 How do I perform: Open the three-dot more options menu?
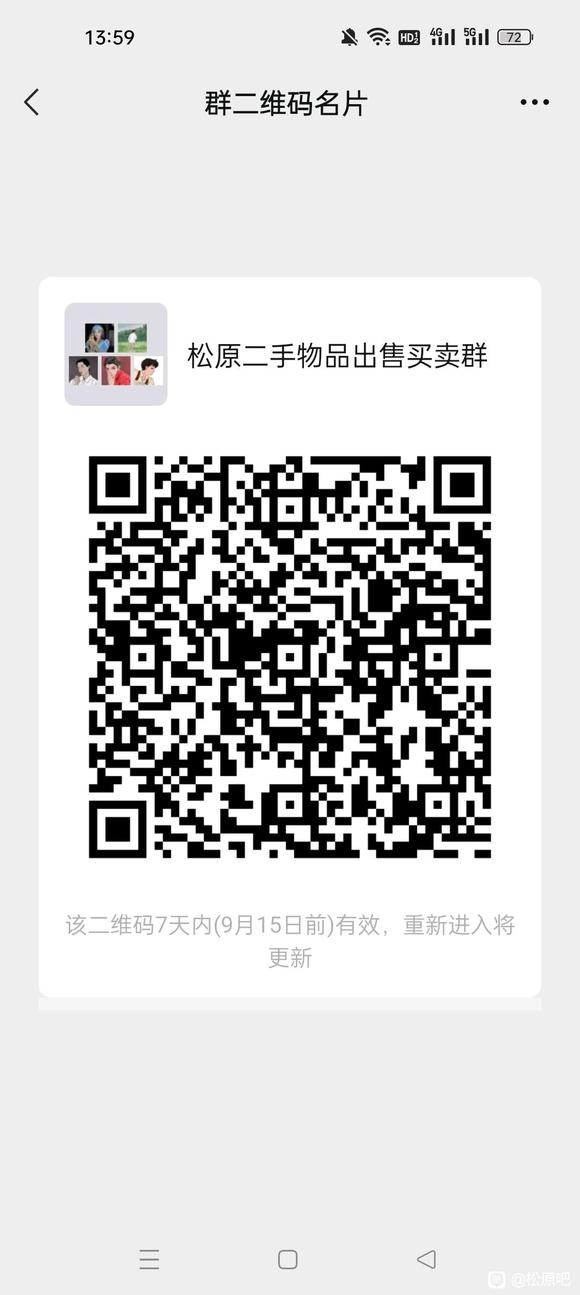coord(534,102)
